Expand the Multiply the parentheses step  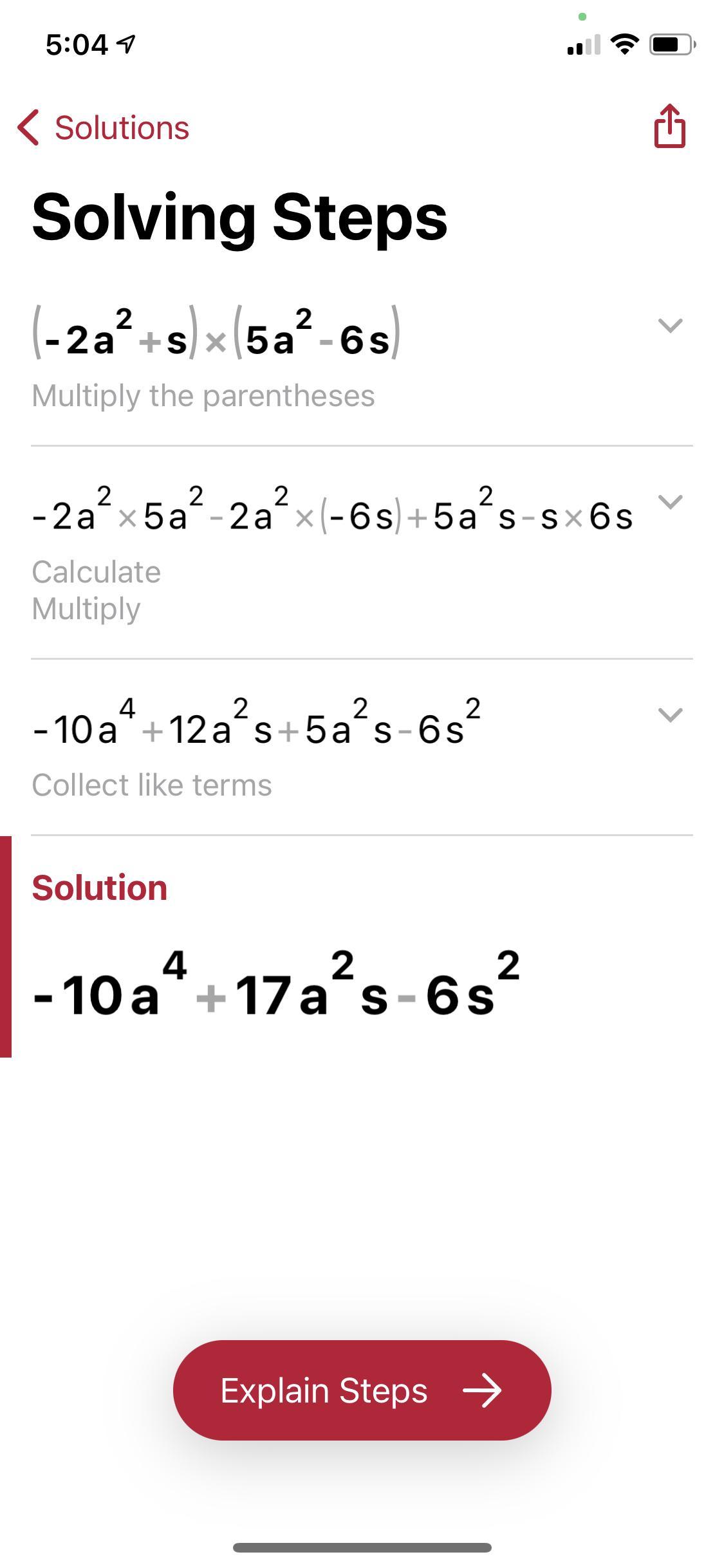click(x=670, y=326)
